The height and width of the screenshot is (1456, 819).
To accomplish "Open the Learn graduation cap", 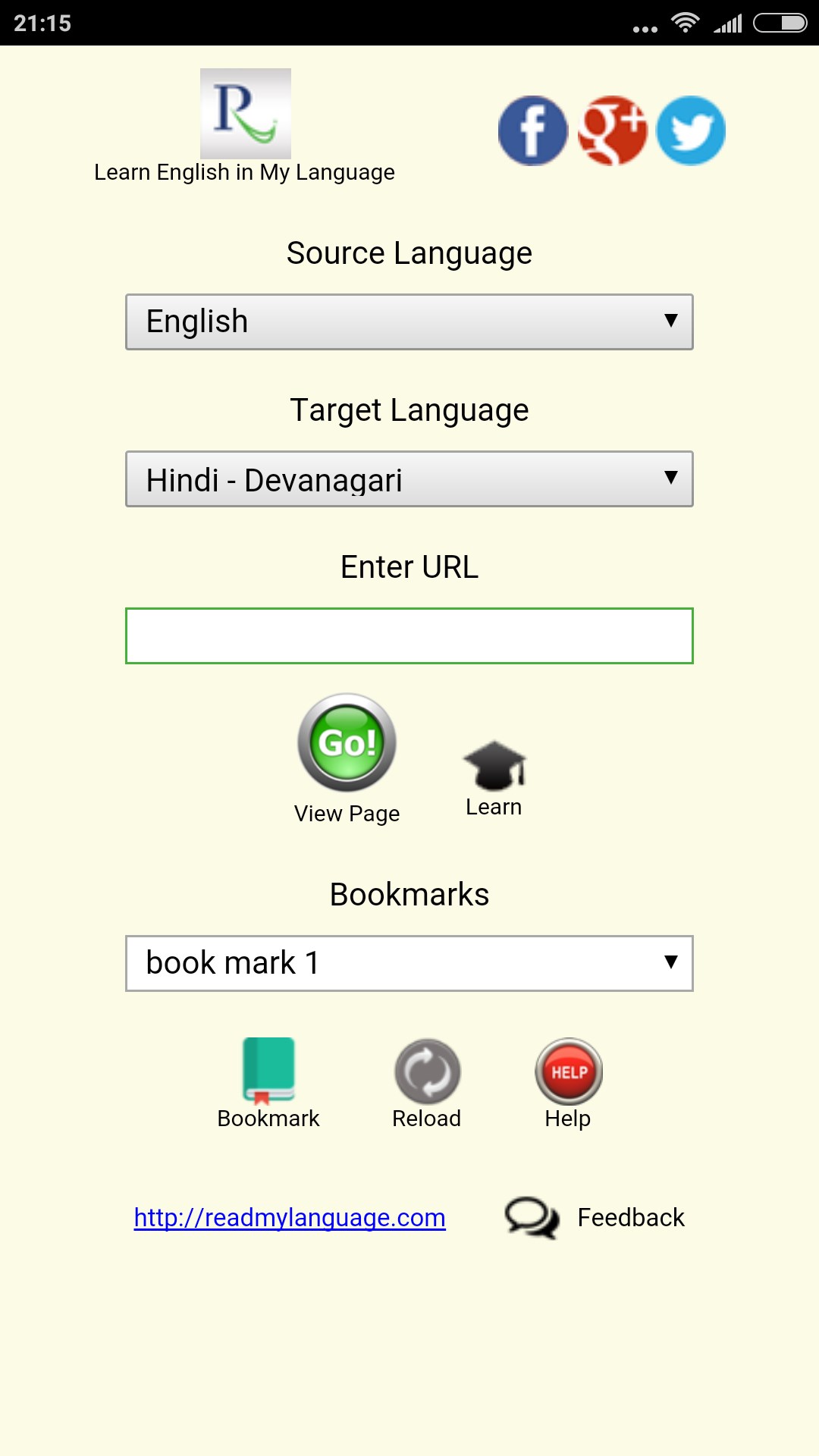I will 494,766.
